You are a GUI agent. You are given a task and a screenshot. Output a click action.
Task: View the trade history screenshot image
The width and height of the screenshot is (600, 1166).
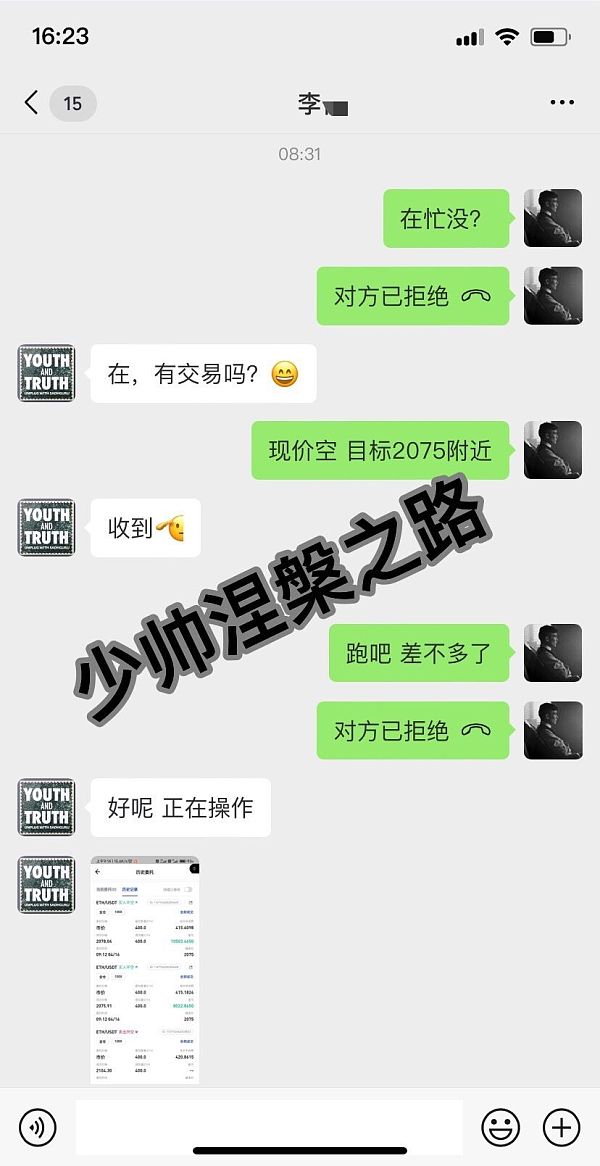145,968
